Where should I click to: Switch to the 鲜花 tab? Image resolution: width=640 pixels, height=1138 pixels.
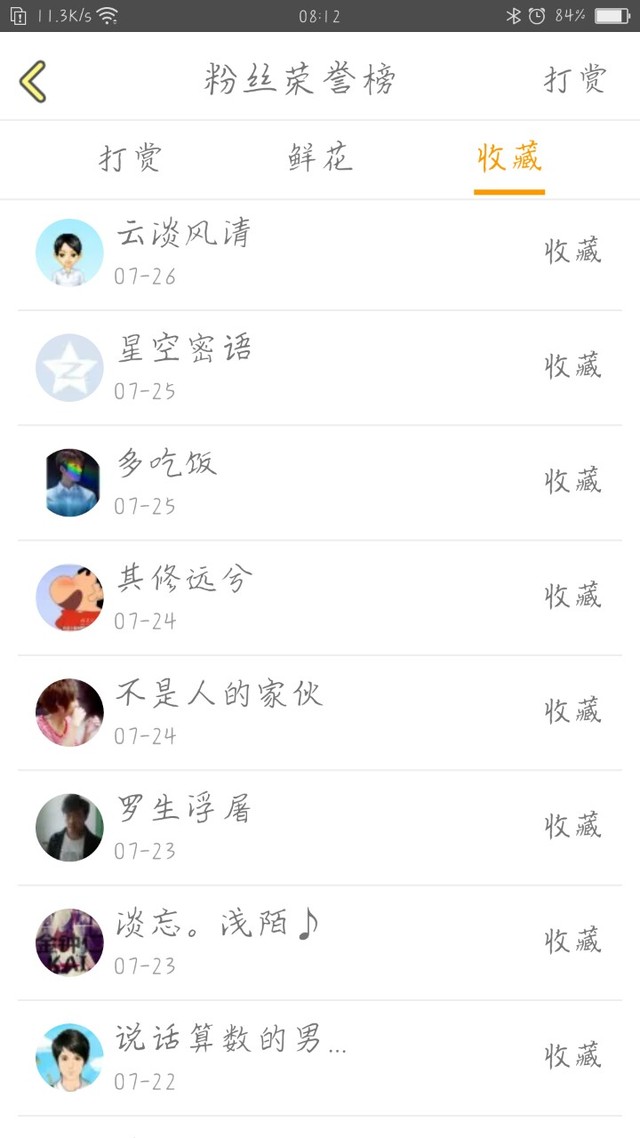320,158
